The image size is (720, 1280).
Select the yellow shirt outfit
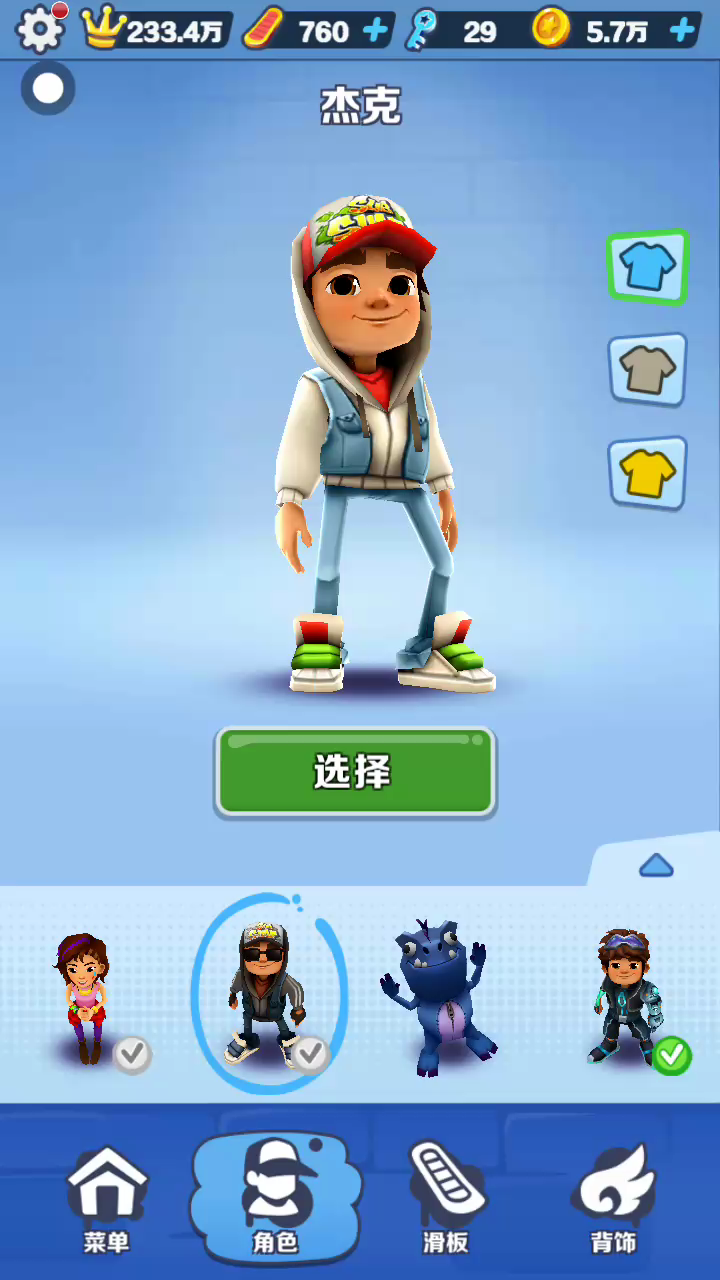(x=647, y=472)
